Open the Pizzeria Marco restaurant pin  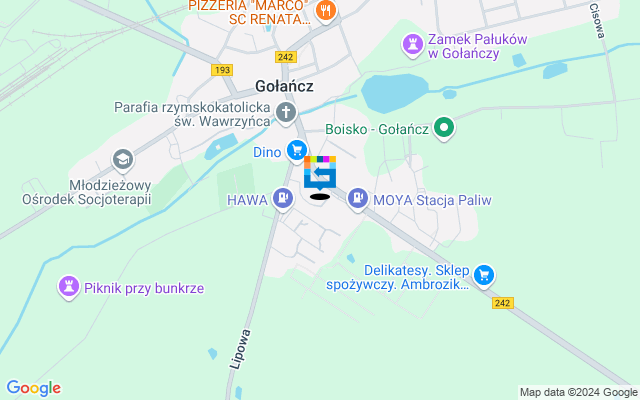point(326,10)
